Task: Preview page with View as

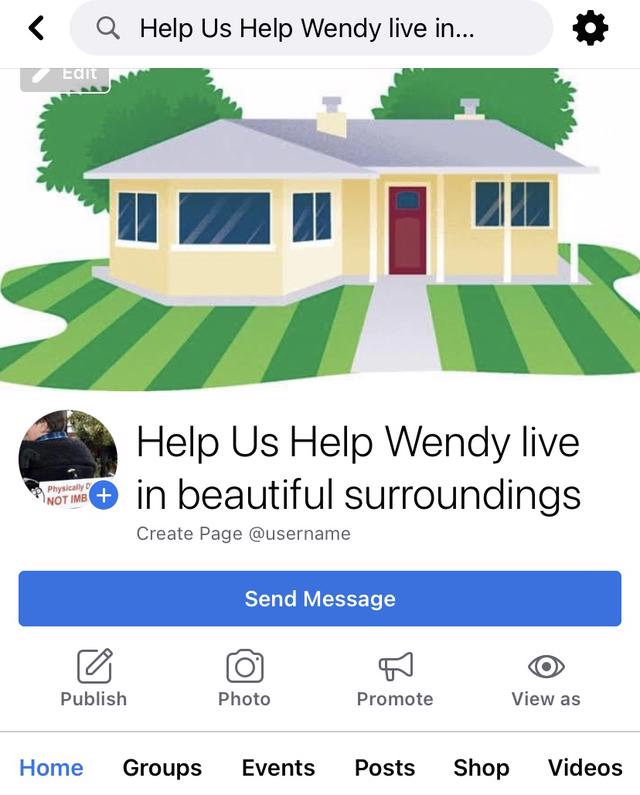Action: coord(546,678)
